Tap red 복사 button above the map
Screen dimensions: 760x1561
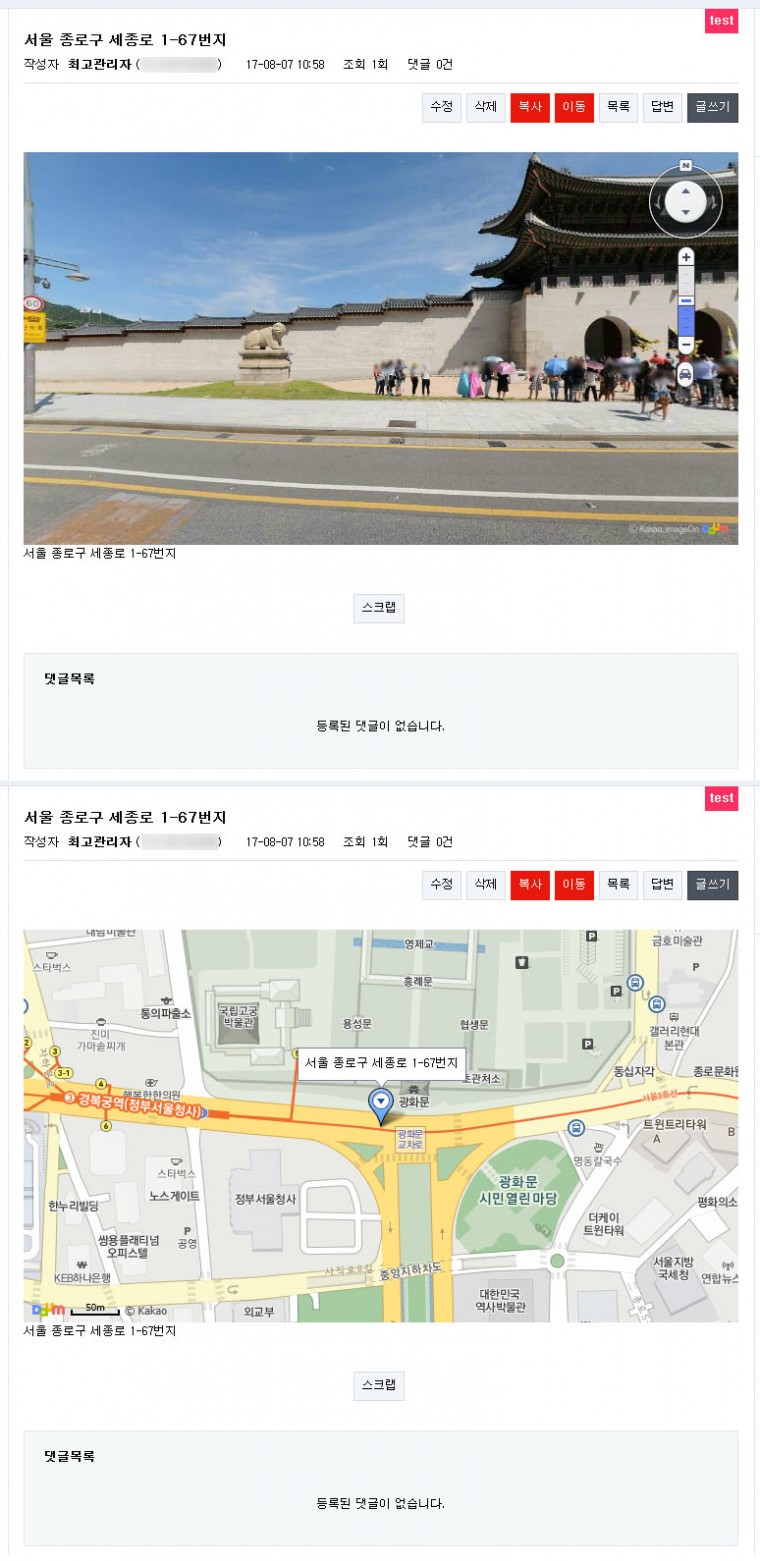(x=530, y=885)
